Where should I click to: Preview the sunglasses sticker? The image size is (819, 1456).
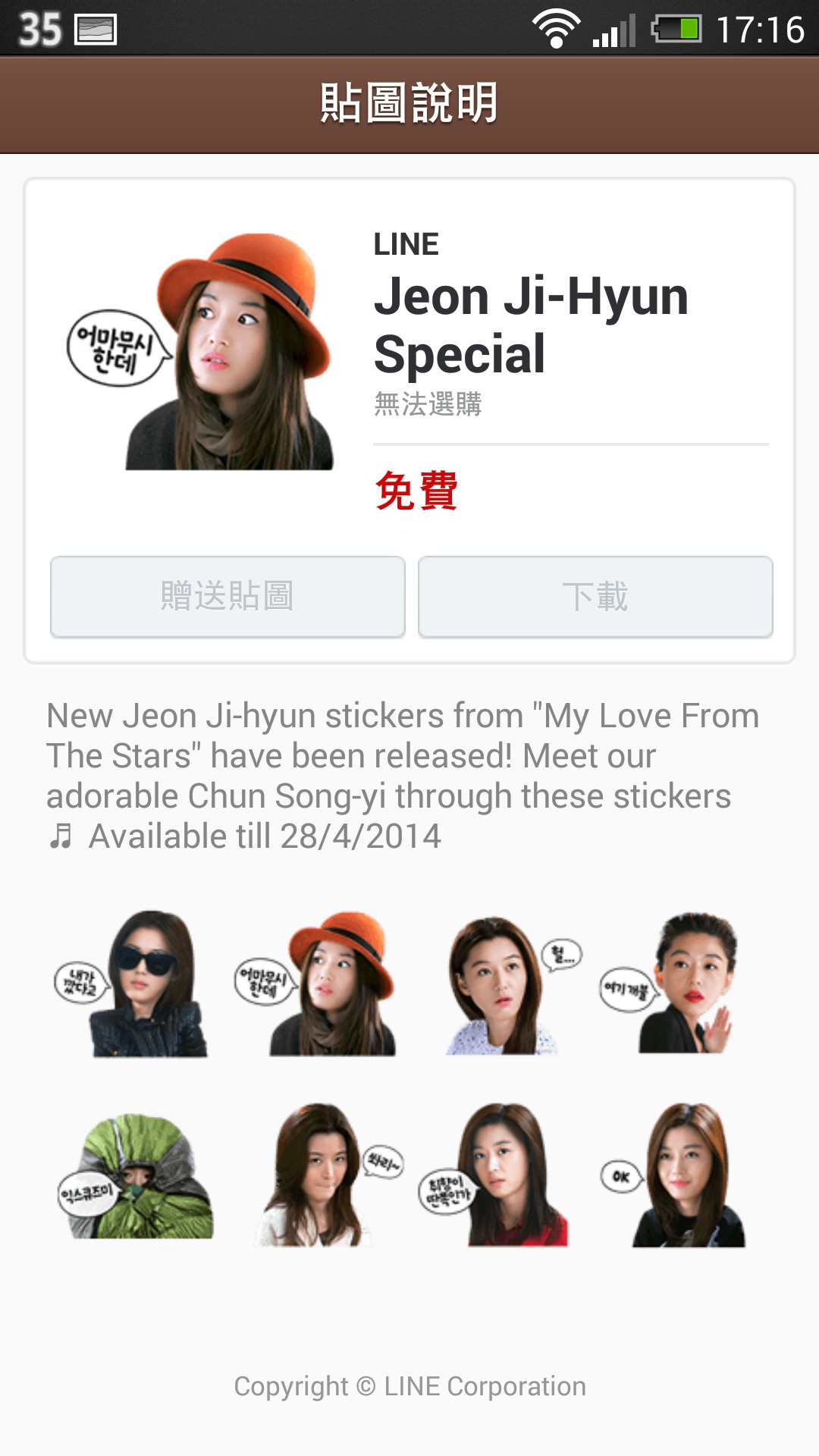click(x=131, y=984)
